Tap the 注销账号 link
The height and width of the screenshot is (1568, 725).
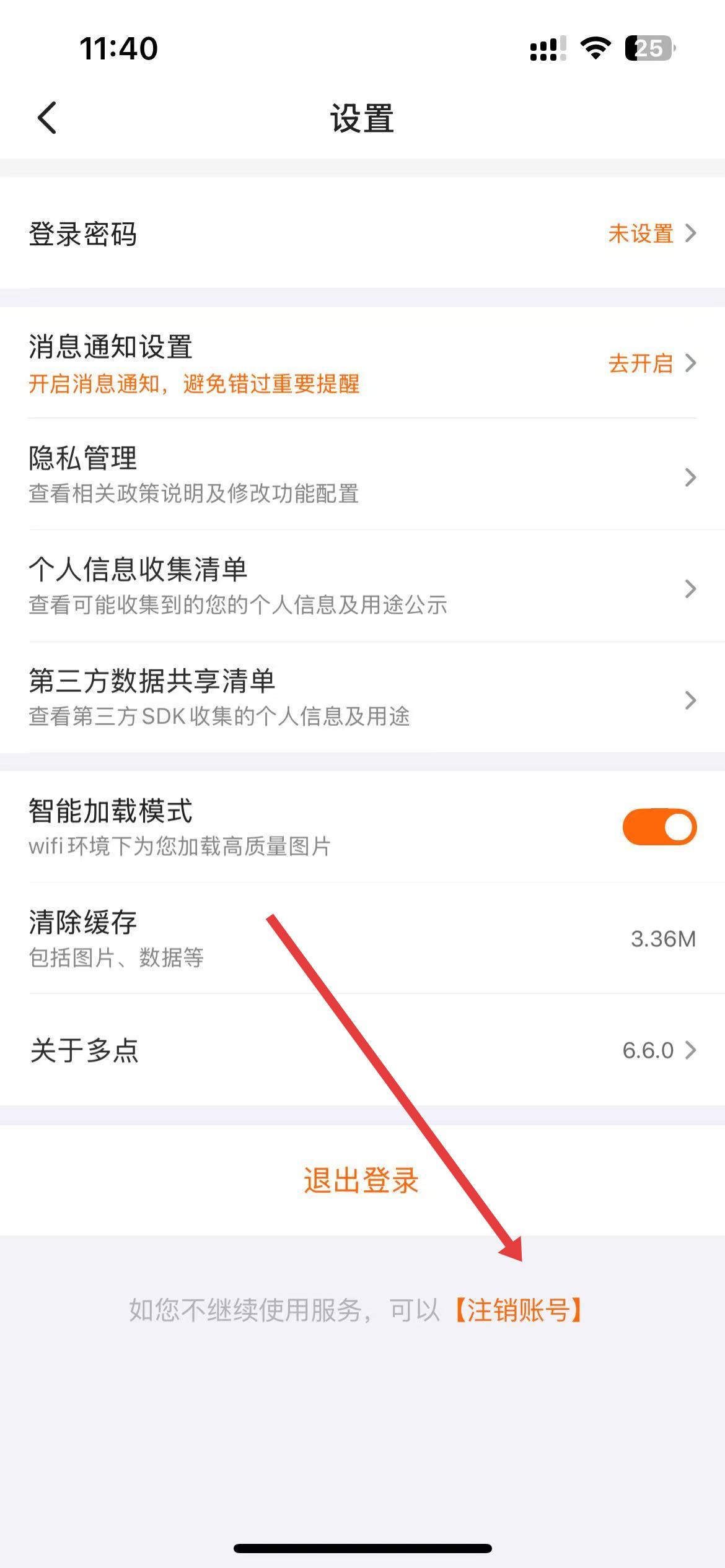(x=518, y=1310)
